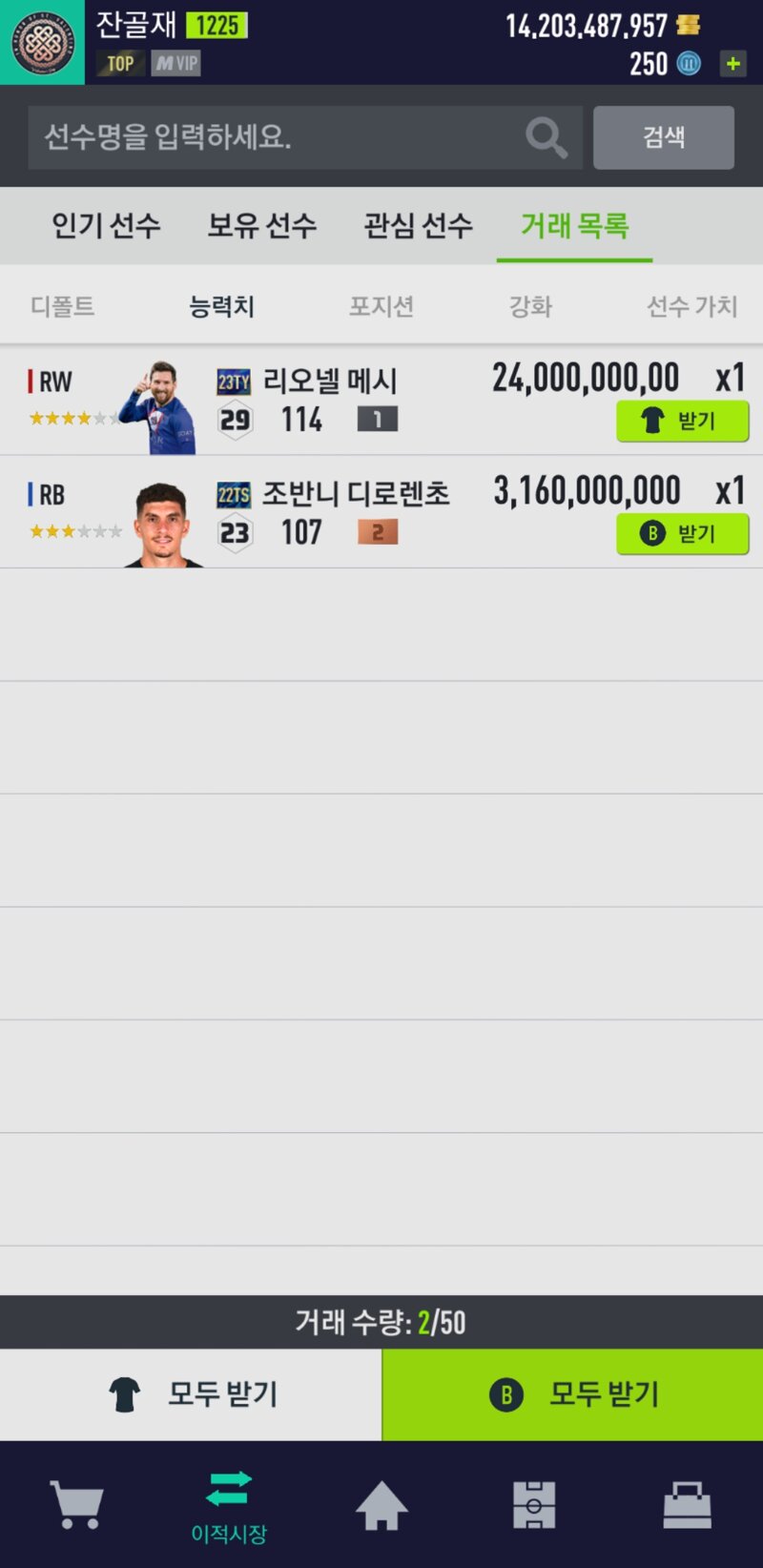Open the shop cart tab
Screen dimensions: 763x1568
[x=76, y=1505]
